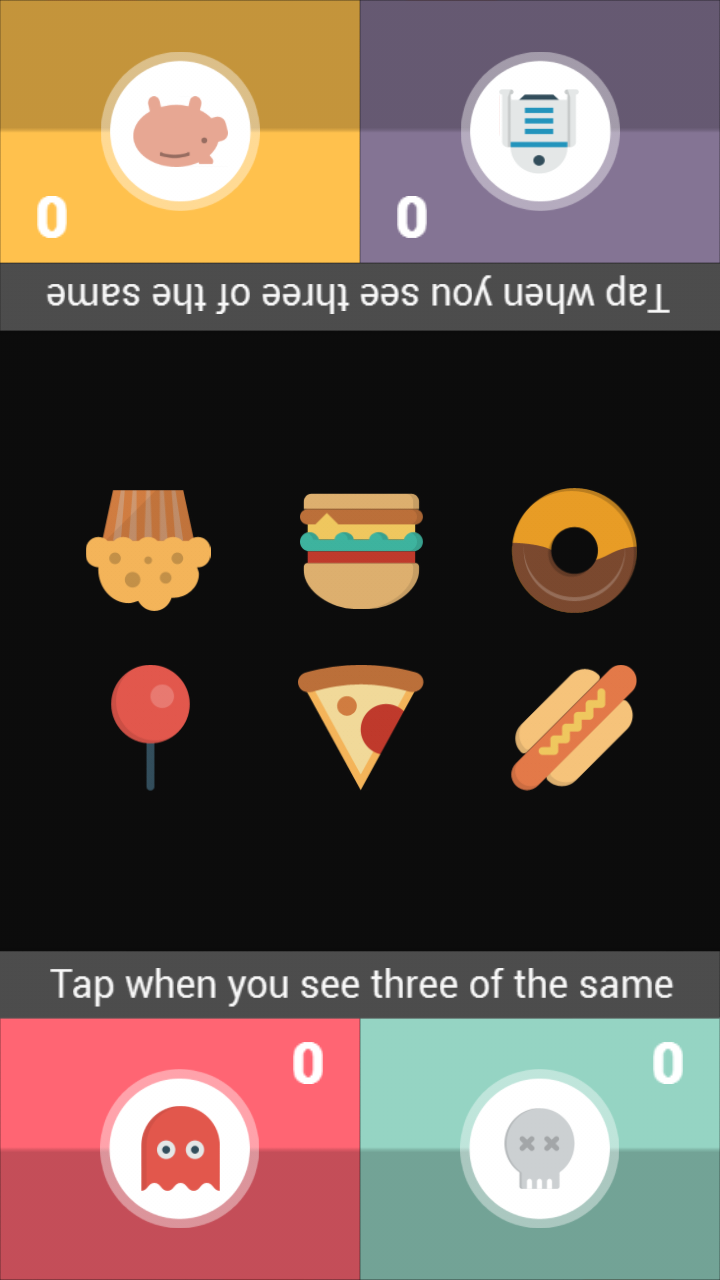This screenshot has height=1280, width=720.
Task: Tap the robot player's purple button
Action: pos(540,132)
